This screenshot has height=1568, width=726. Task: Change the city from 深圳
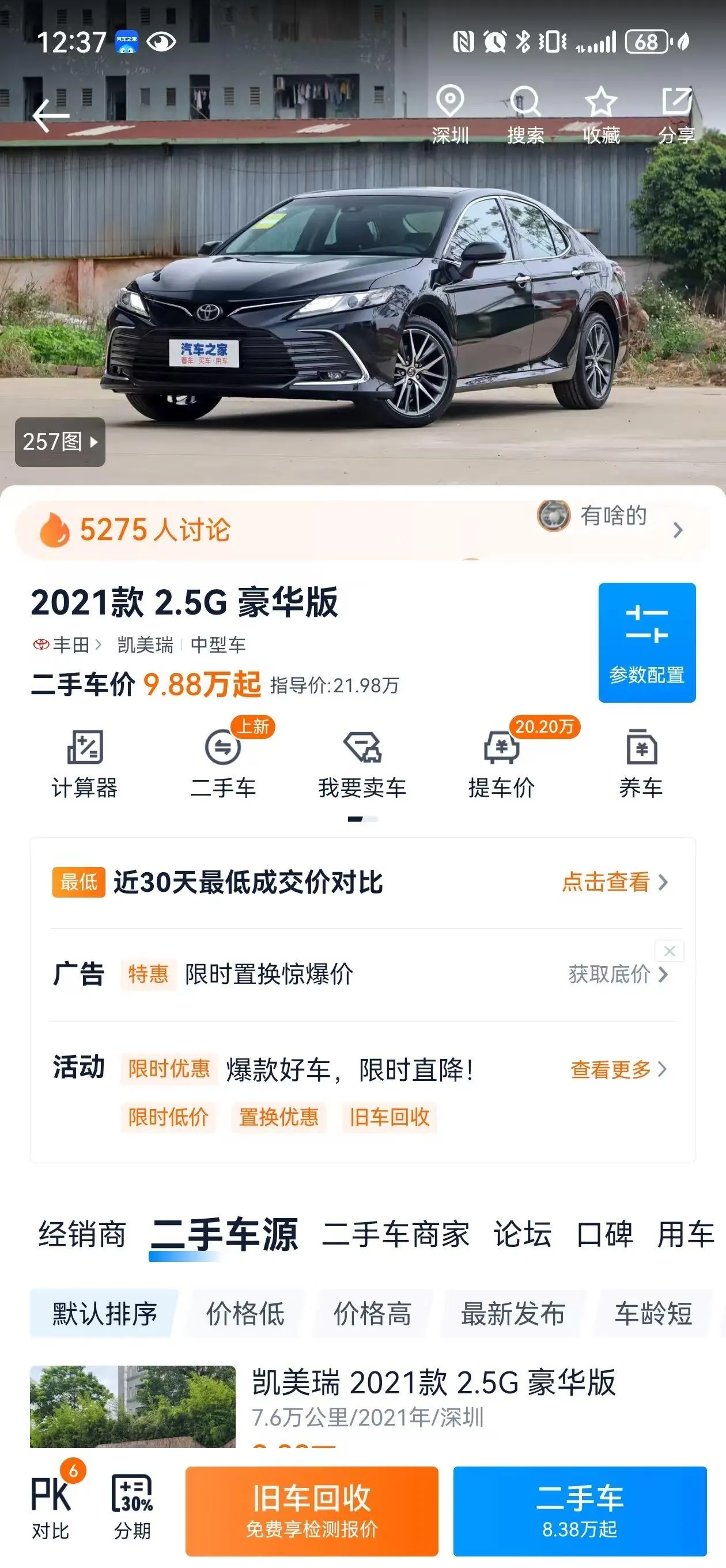point(451,116)
